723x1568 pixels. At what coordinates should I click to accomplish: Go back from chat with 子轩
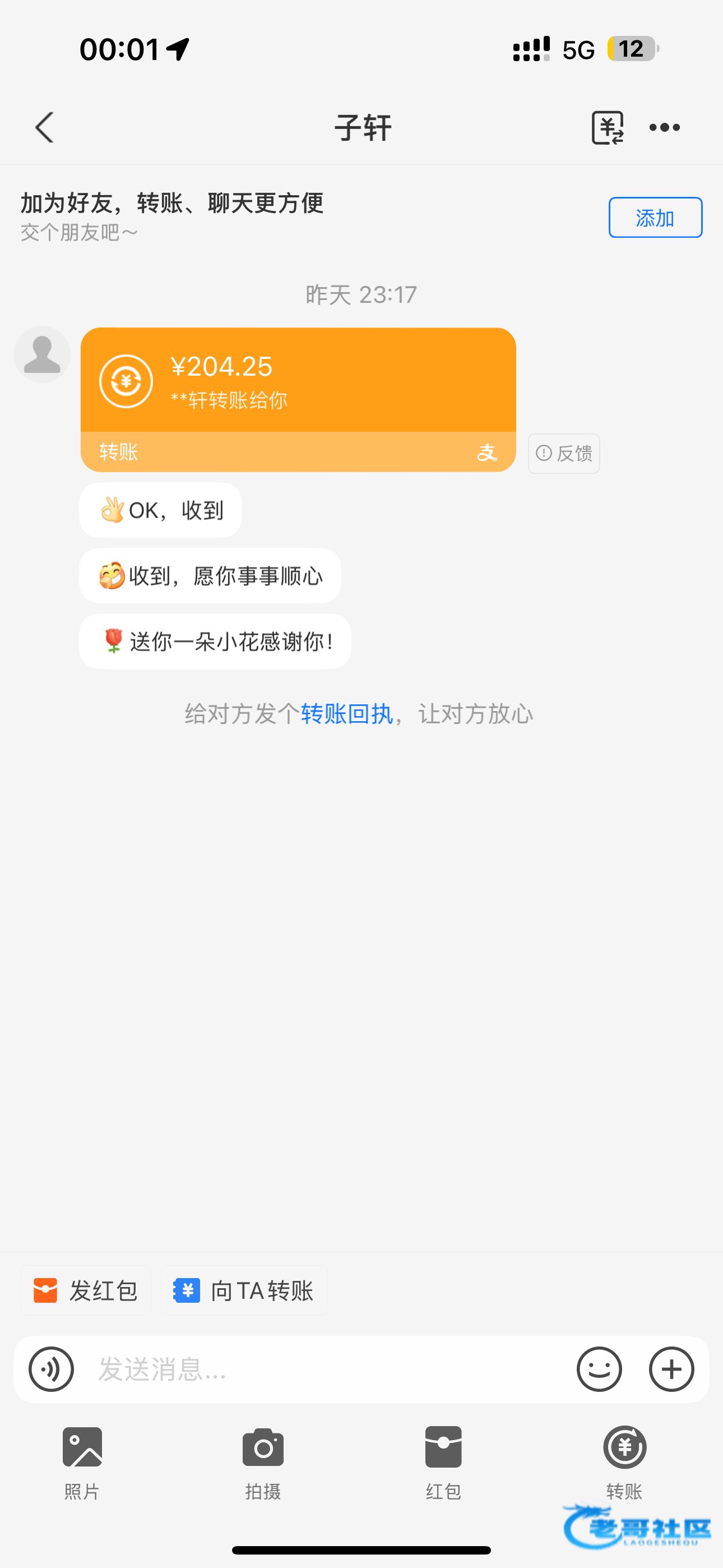[44, 127]
